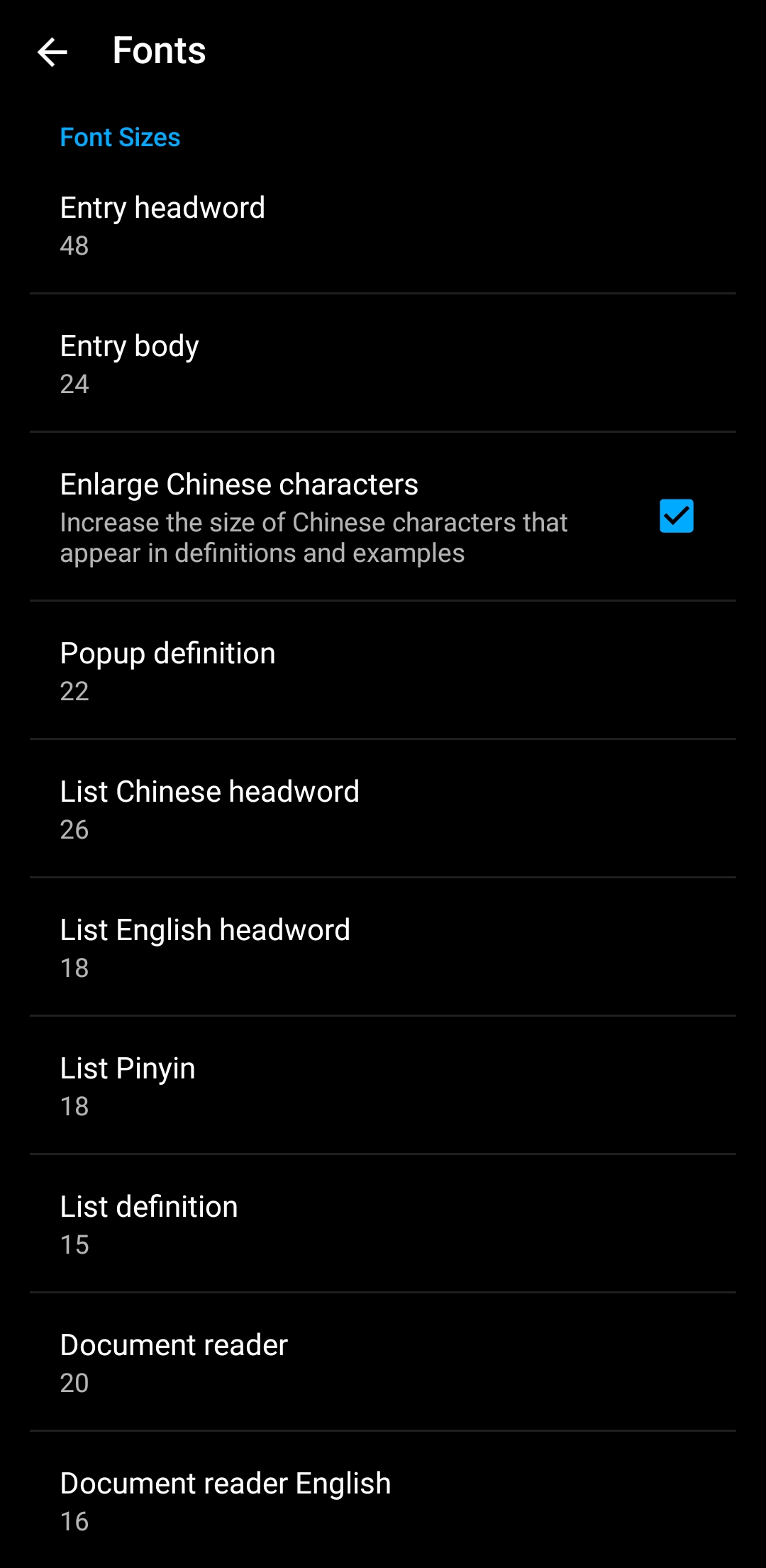Select the List English headword setting
Viewport: 766px width, 1568px height.
(x=383, y=947)
